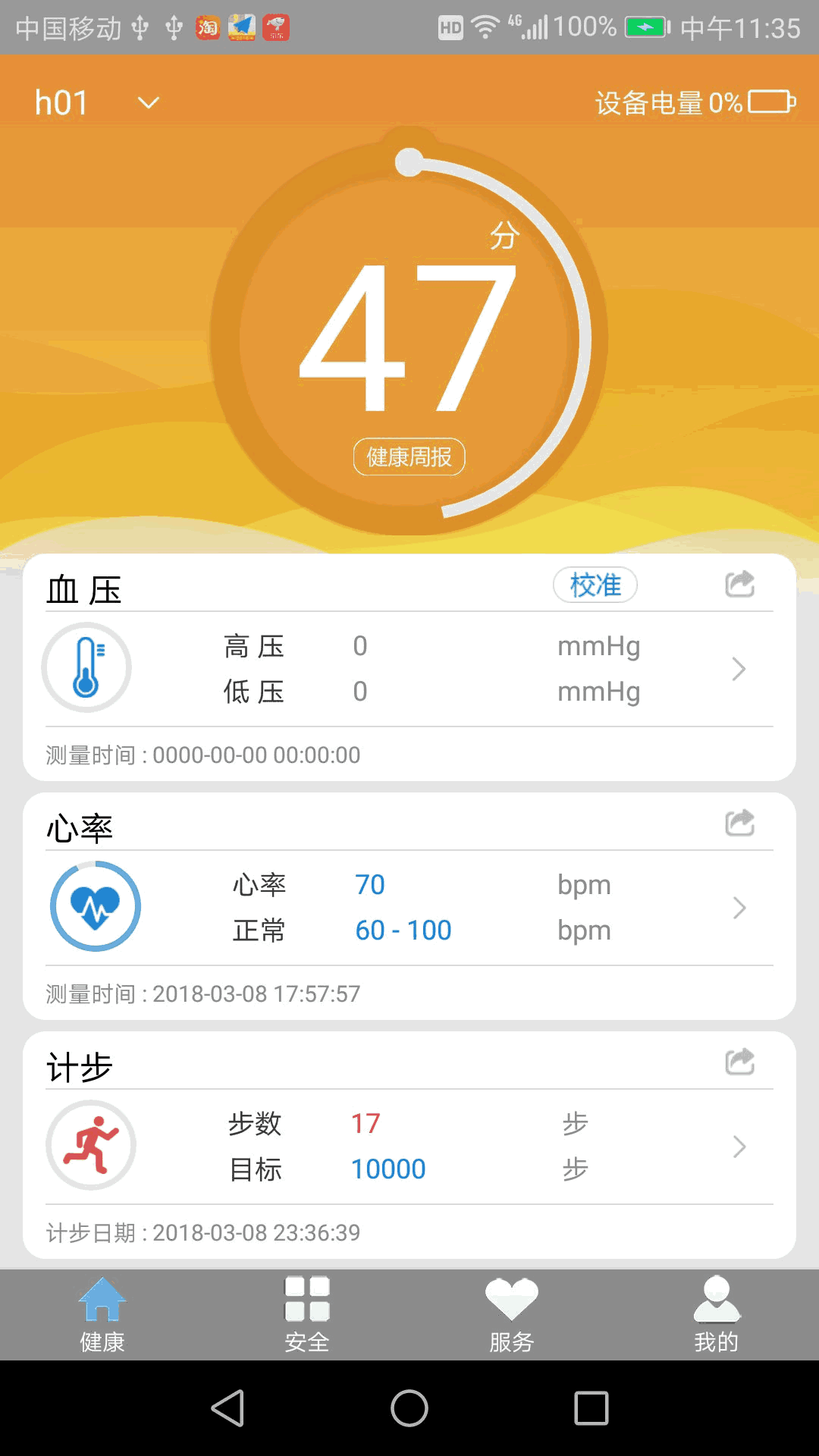Select the blood pressure thermometer icon

pyautogui.click(x=86, y=667)
